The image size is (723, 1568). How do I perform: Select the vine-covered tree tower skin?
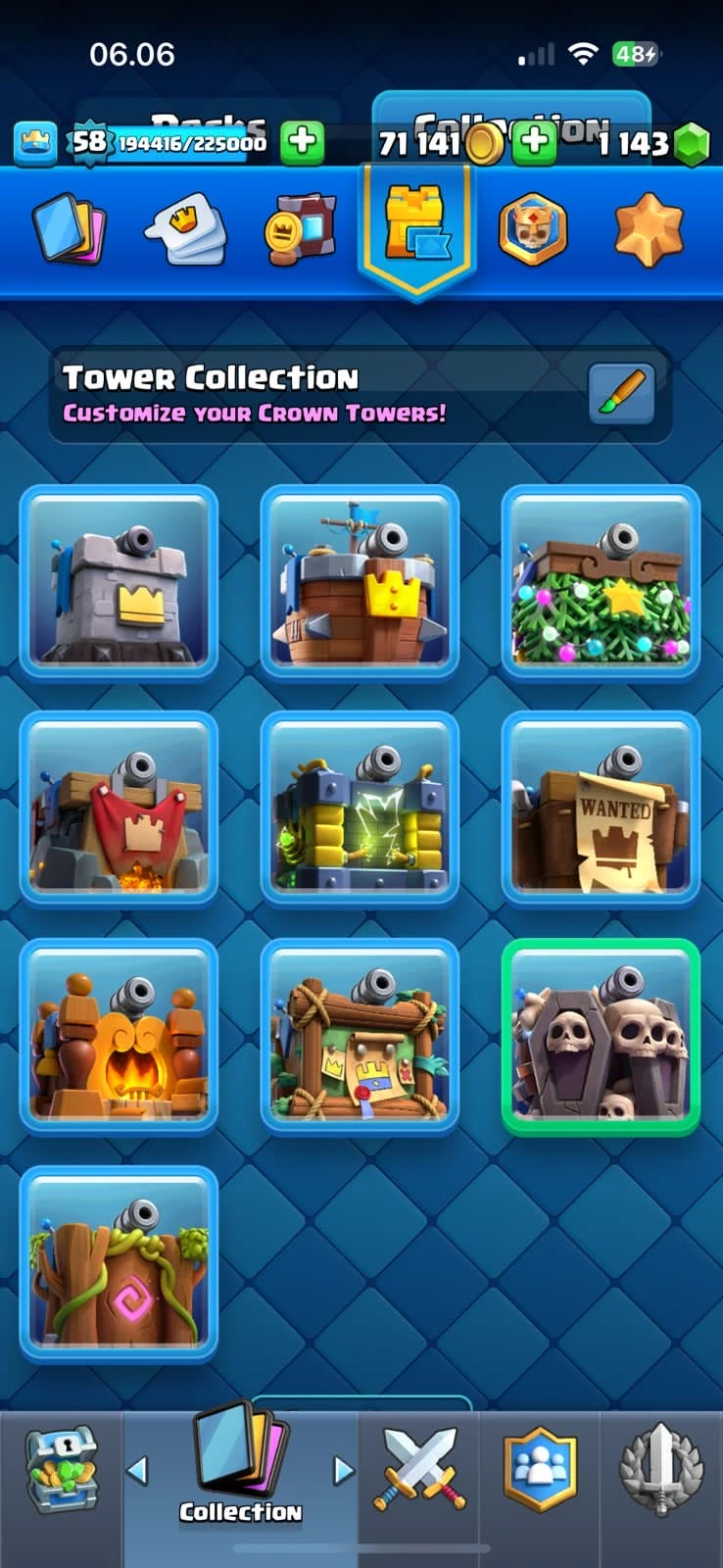120,1263
